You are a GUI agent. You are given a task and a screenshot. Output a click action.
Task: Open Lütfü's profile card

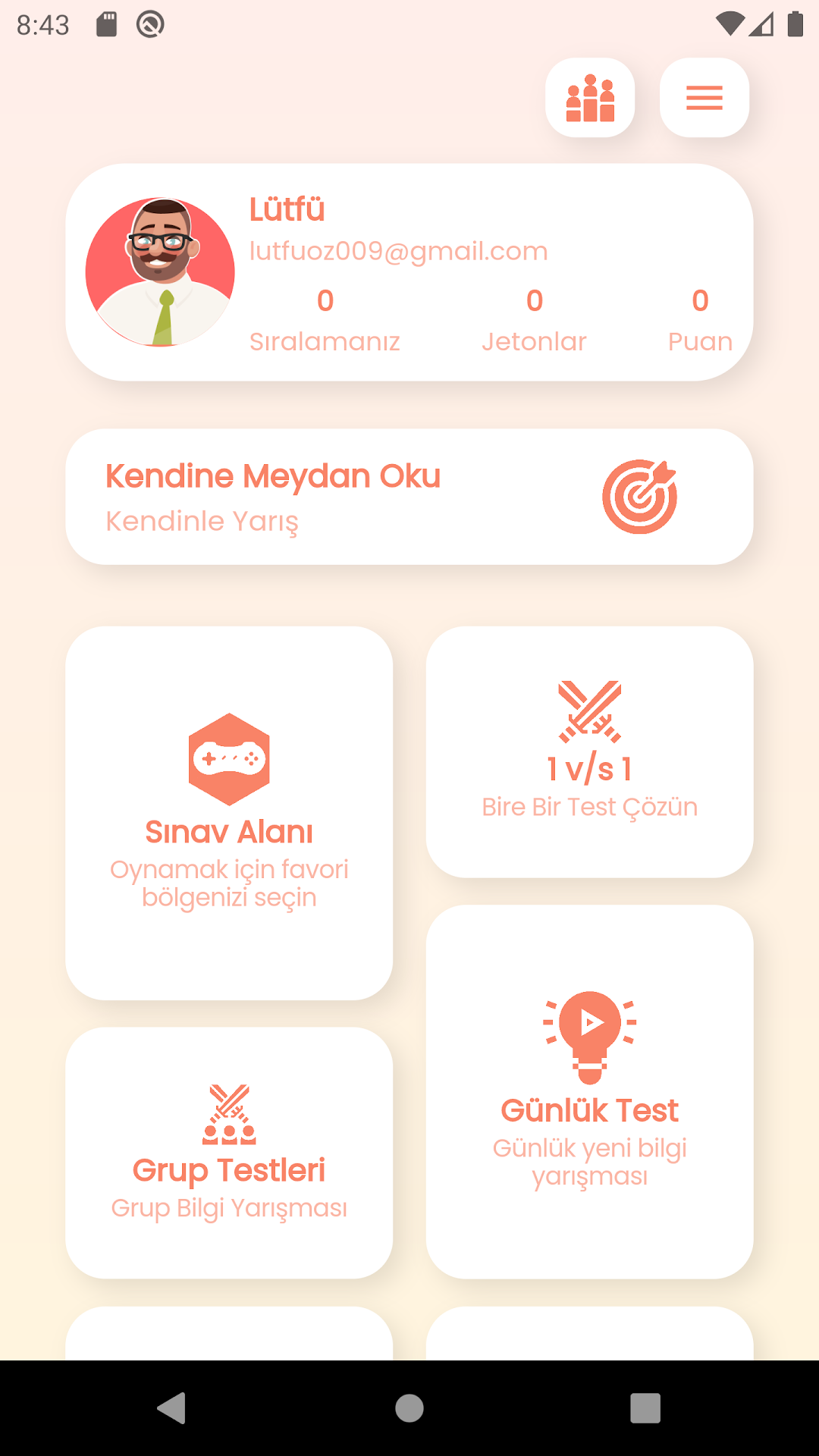(x=409, y=272)
